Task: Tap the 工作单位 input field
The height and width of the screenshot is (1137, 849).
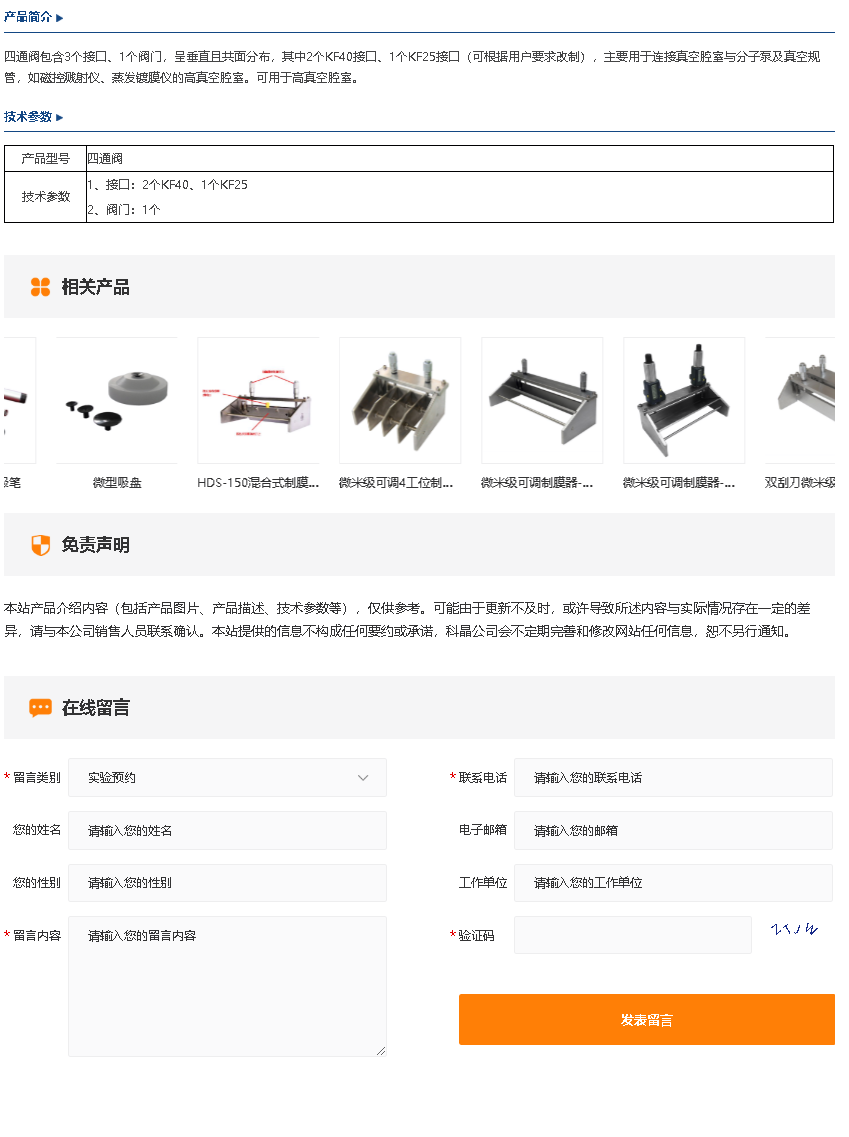Action: point(672,884)
